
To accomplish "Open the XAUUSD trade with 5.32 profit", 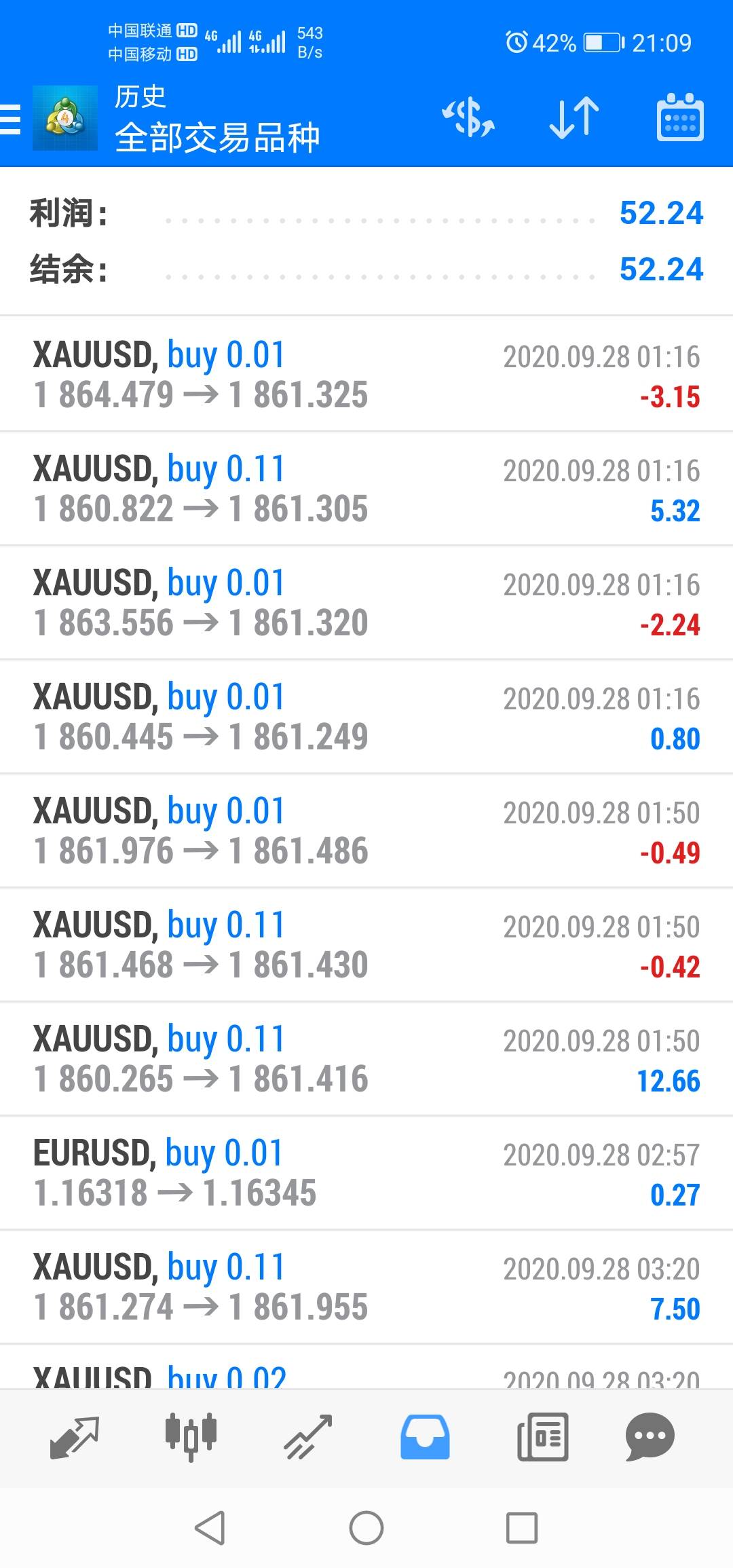I will click(x=366, y=489).
